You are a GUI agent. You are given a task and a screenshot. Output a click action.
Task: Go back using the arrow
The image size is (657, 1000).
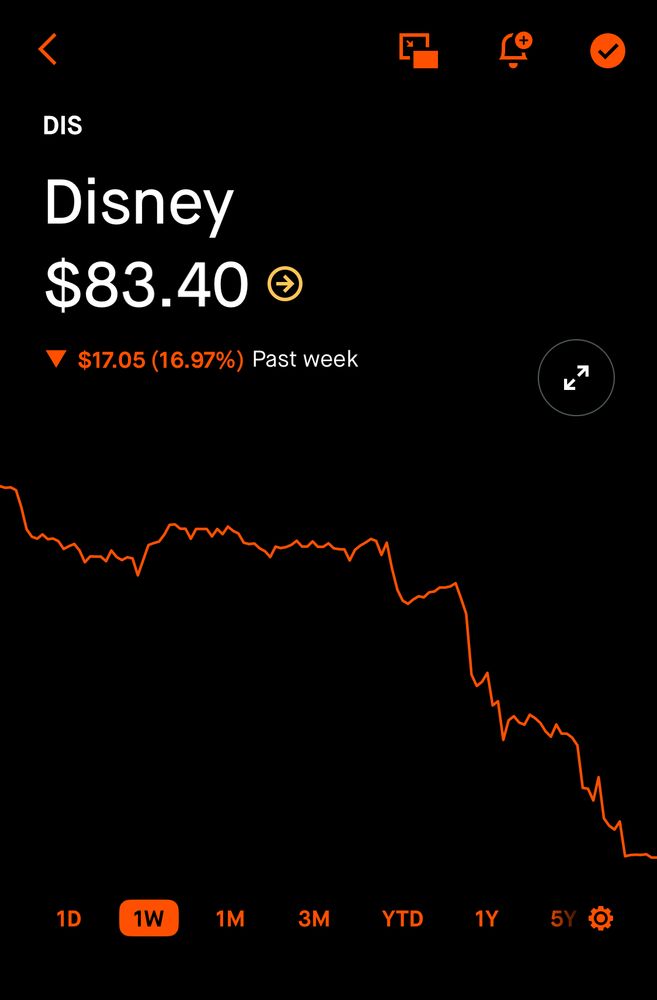48,49
